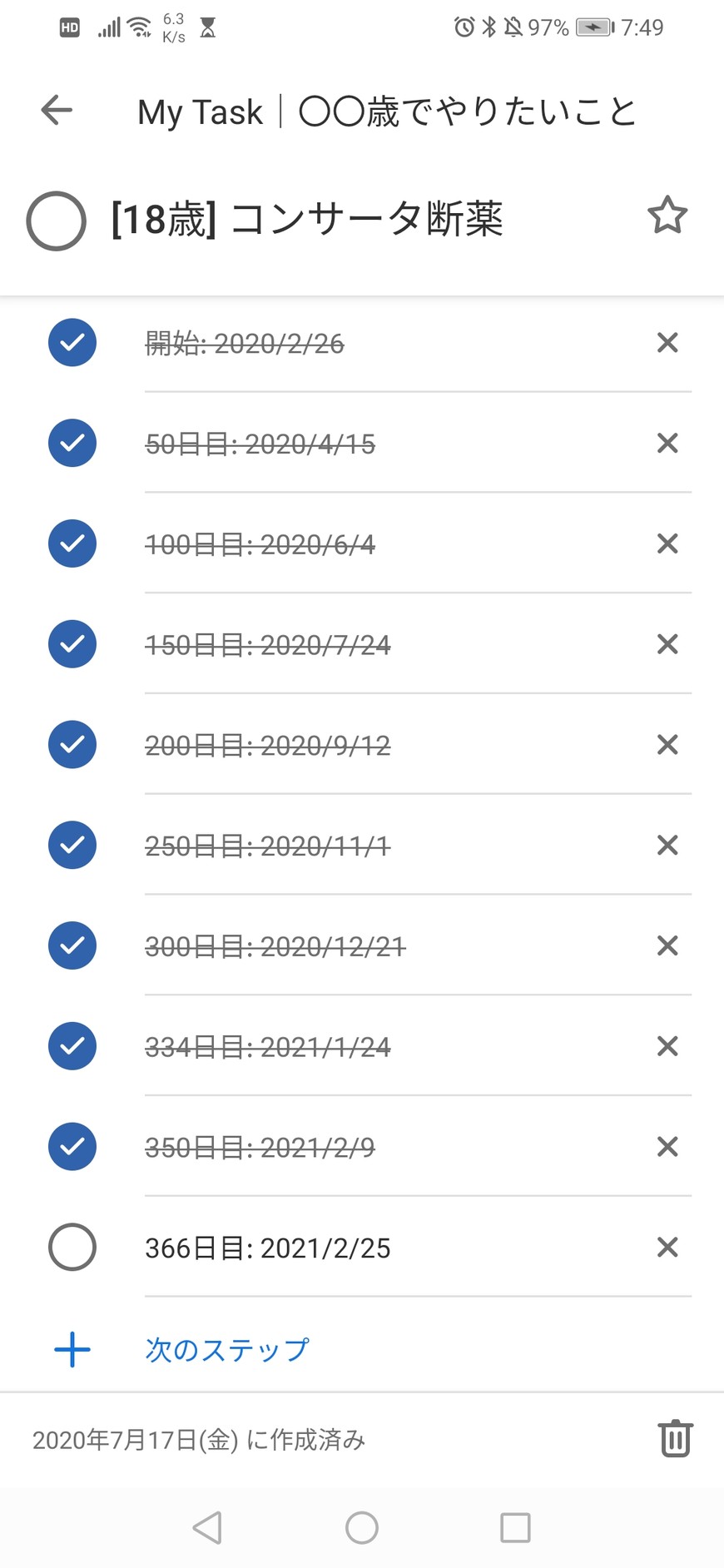The image size is (724, 1568).
Task: Remove the 250日目: 2020/11/1 step
Action: (x=667, y=846)
